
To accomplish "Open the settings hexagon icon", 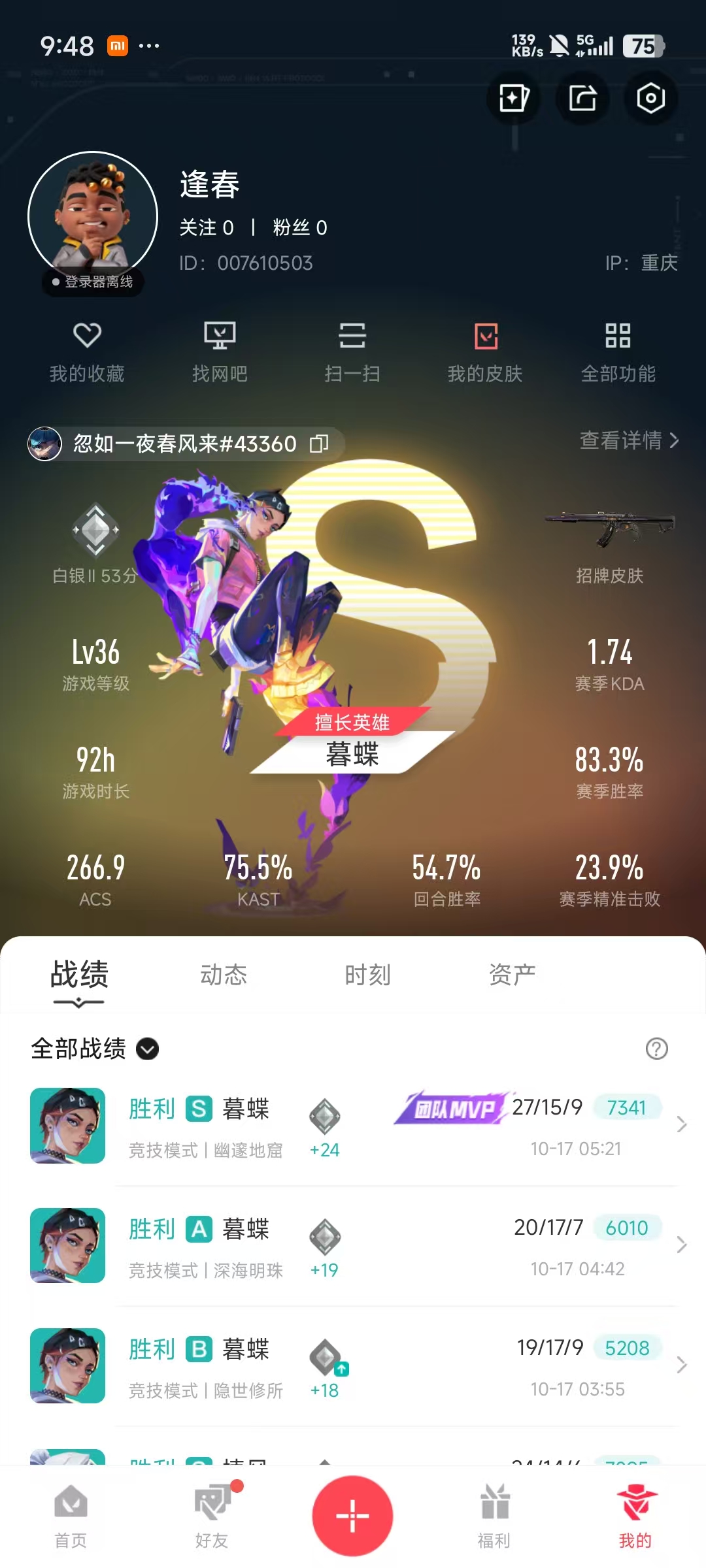I will click(650, 99).
